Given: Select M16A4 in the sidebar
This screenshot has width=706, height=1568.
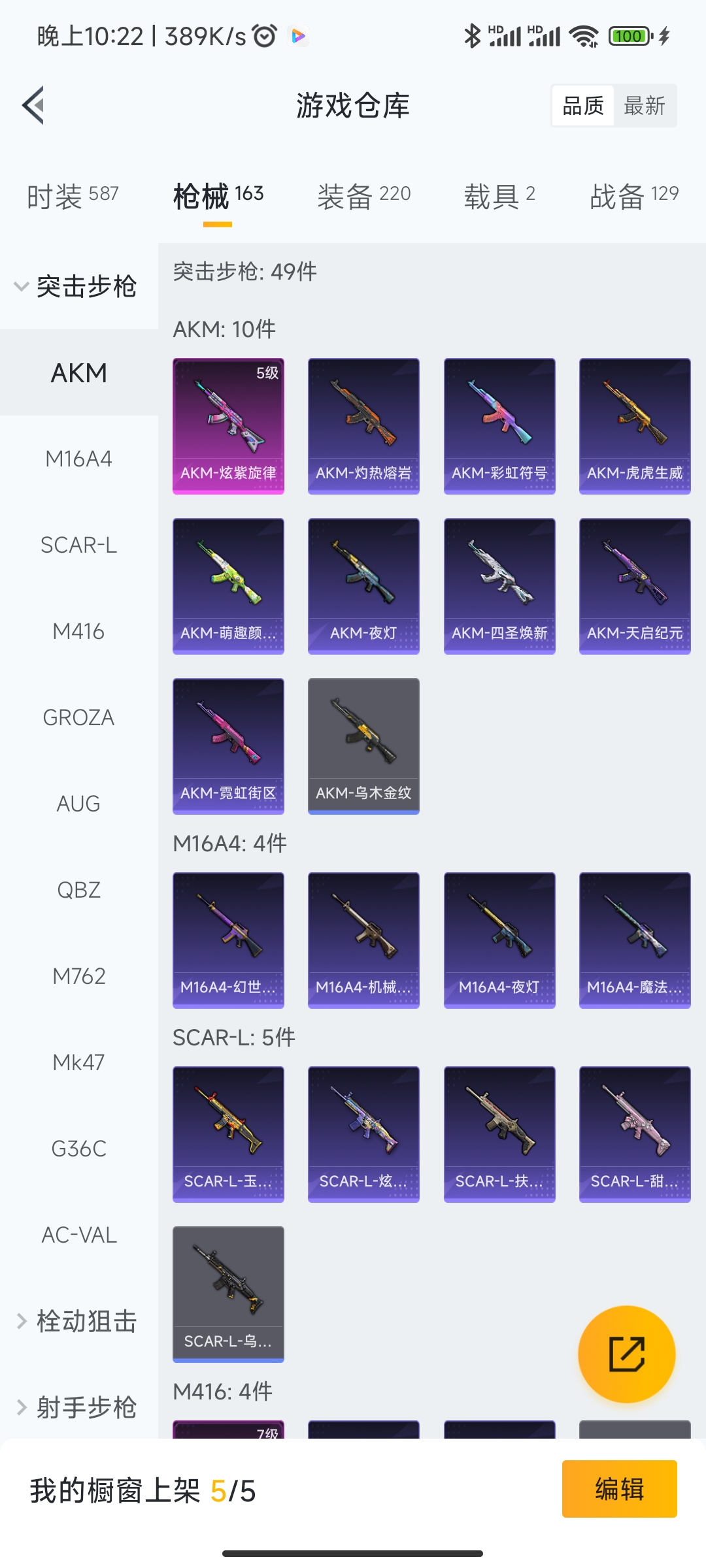Looking at the screenshot, I should [x=78, y=459].
